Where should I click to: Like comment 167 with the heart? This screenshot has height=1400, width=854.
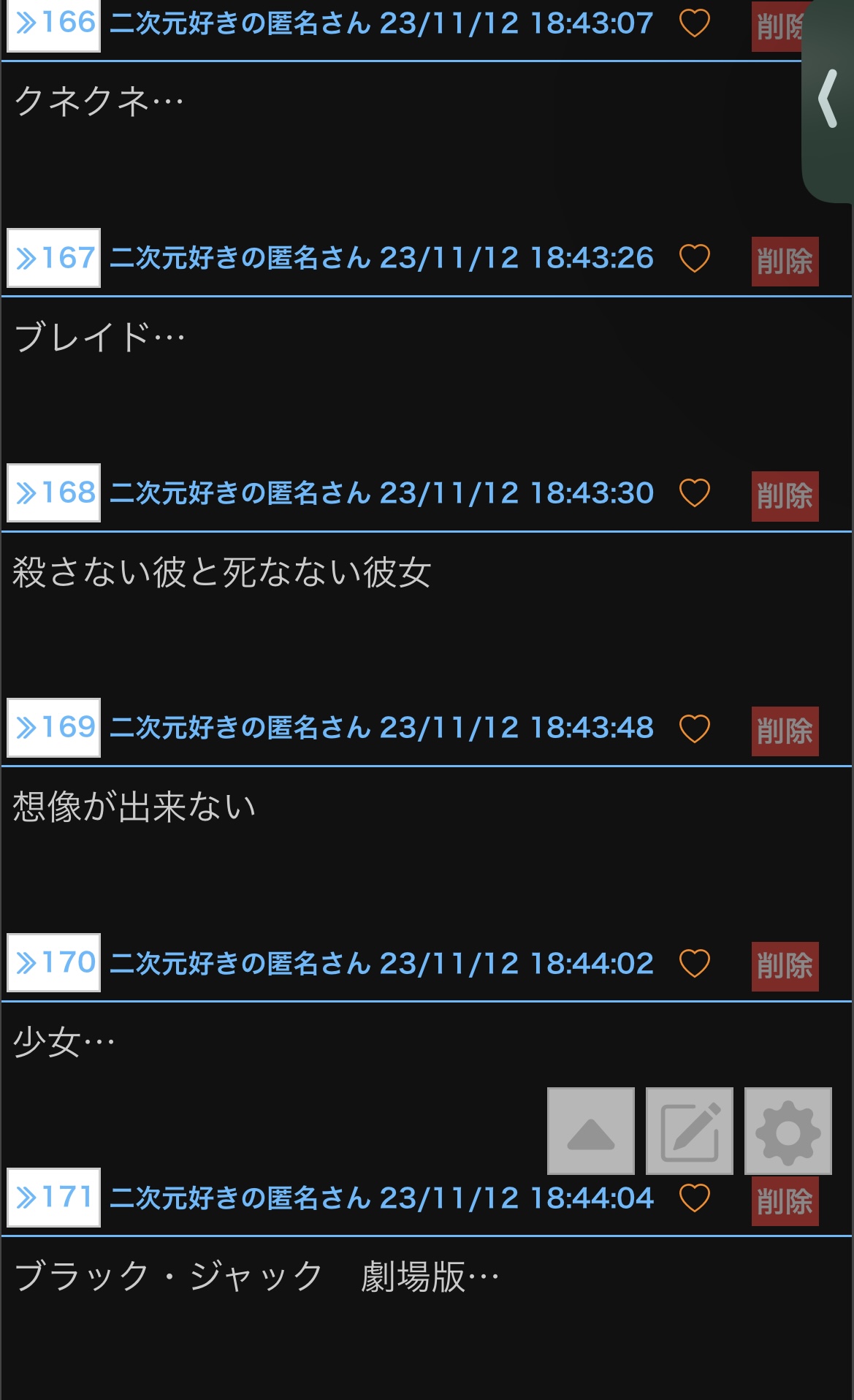coord(694,259)
